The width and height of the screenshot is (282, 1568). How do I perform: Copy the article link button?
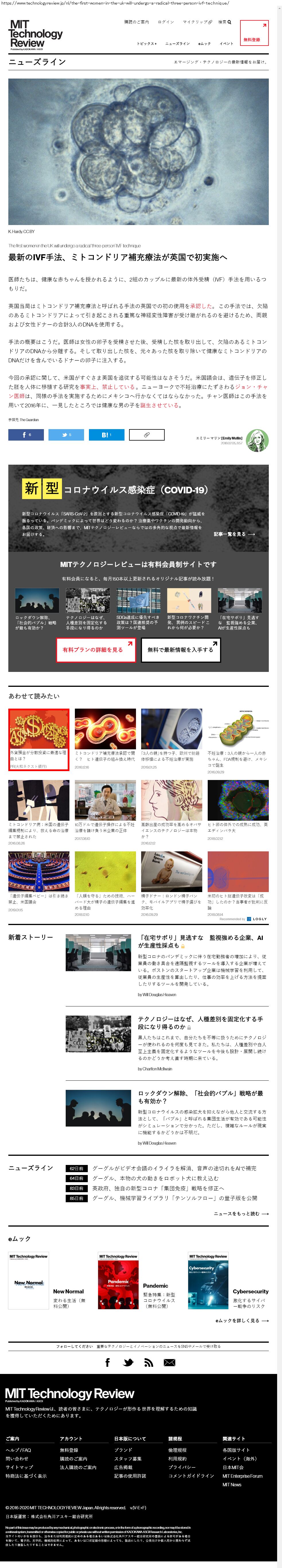(x=147, y=435)
